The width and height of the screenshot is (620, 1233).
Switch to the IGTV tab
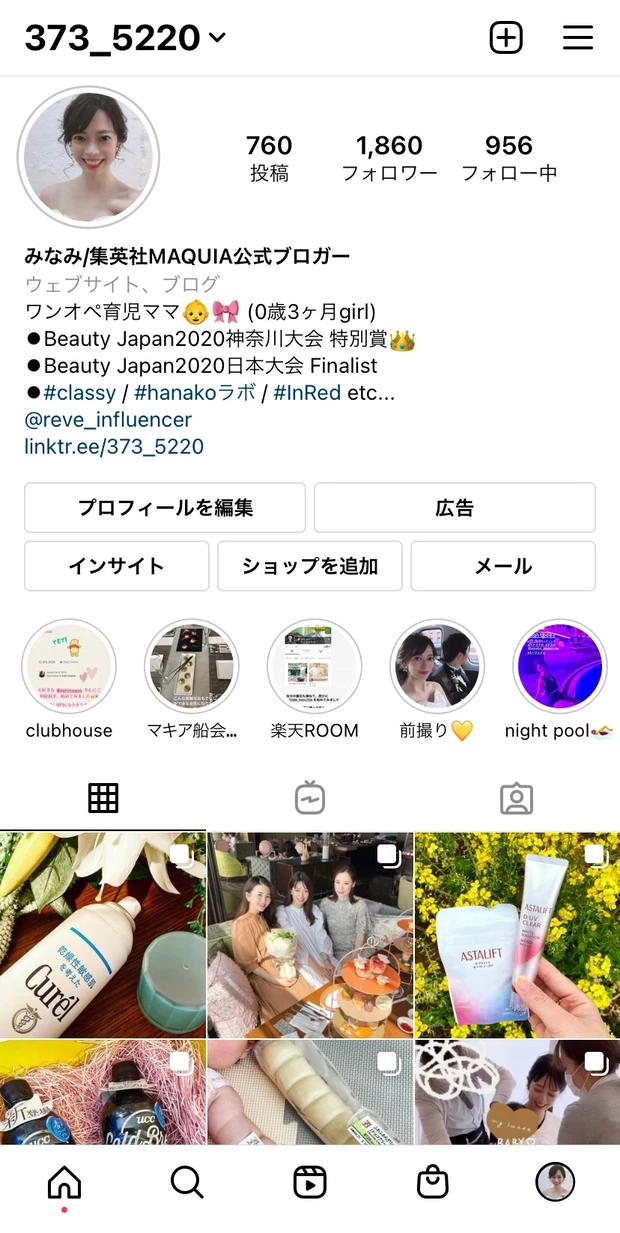(310, 798)
